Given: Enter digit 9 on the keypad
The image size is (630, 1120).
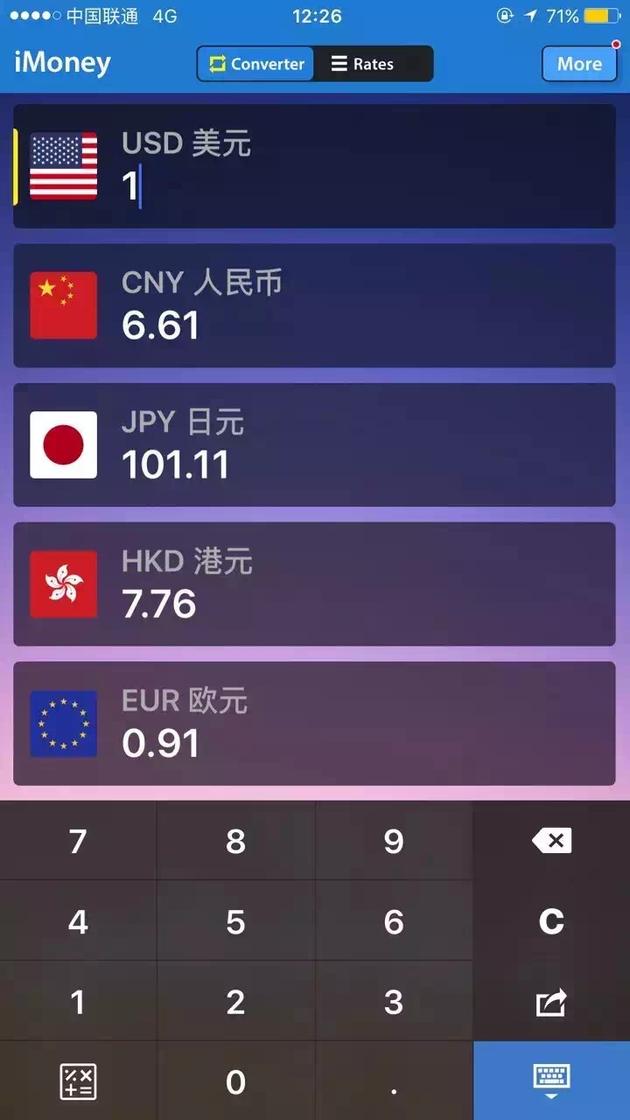Looking at the screenshot, I should 394,841.
